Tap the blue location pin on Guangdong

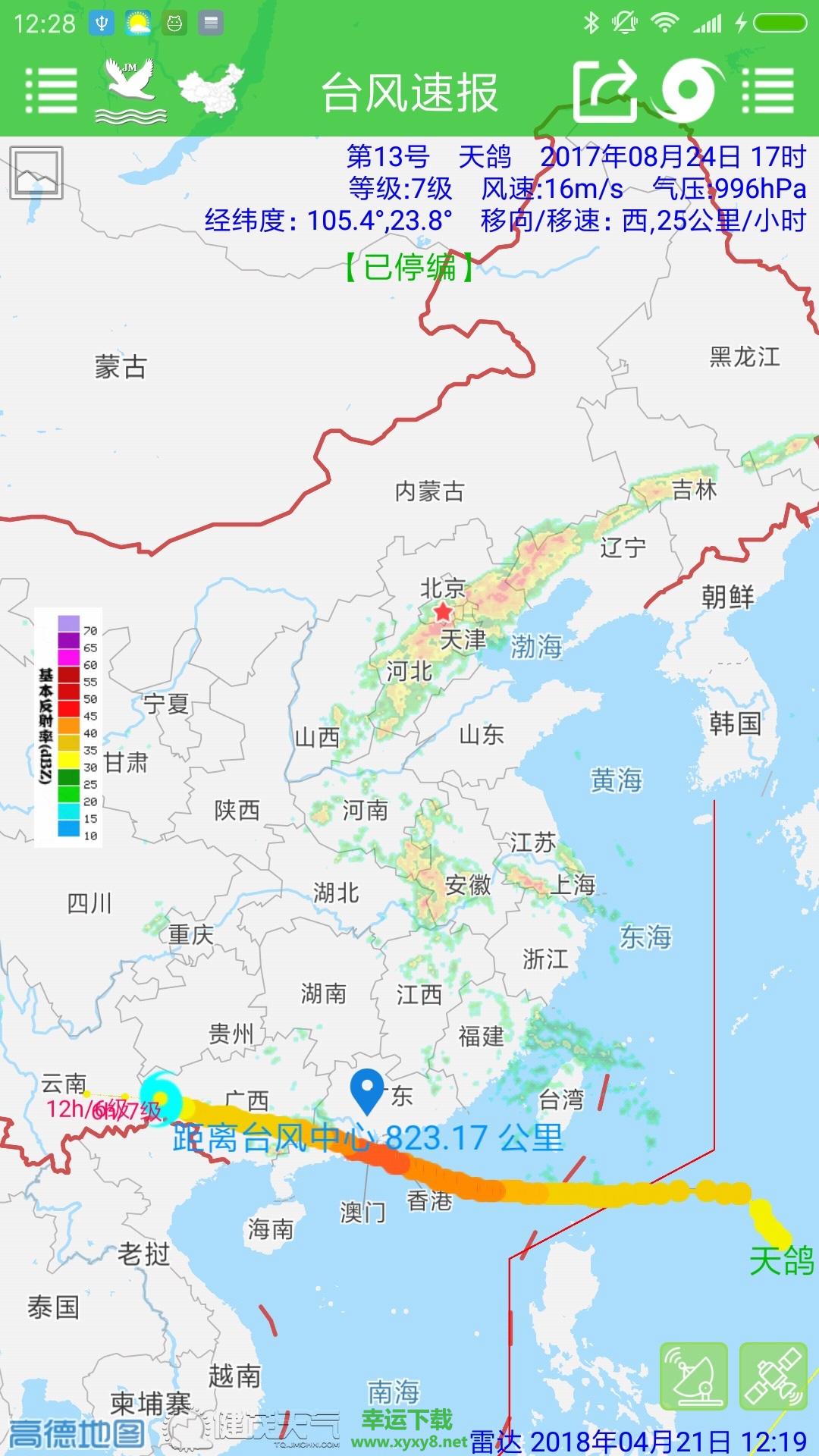point(368,1090)
